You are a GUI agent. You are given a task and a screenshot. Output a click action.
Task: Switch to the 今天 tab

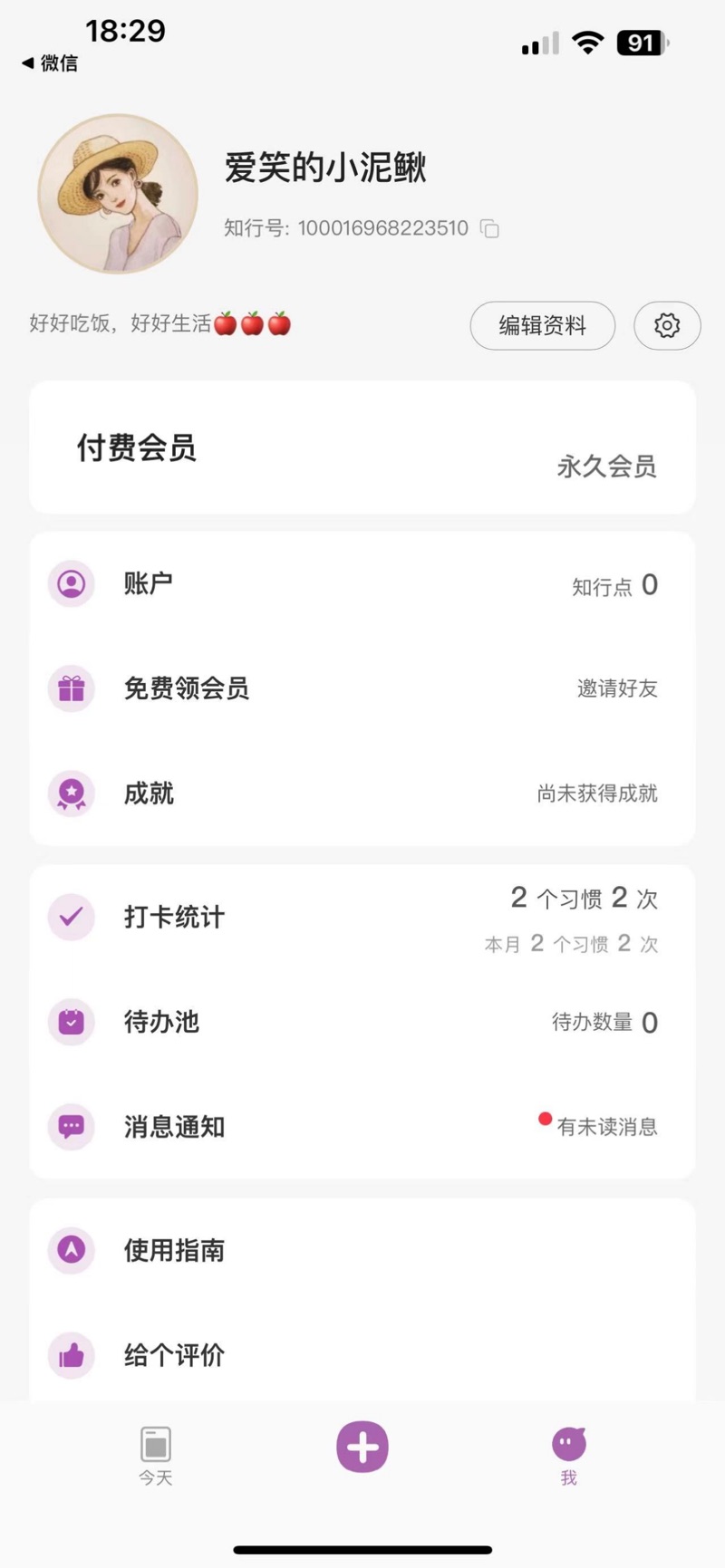pos(156,1455)
